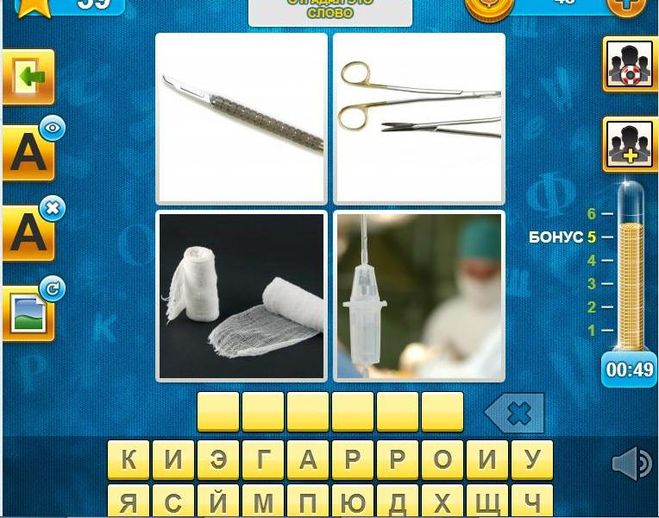The height and width of the screenshot is (518, 659).
Task: Delete the last entered letter
Action: (514, 413)
